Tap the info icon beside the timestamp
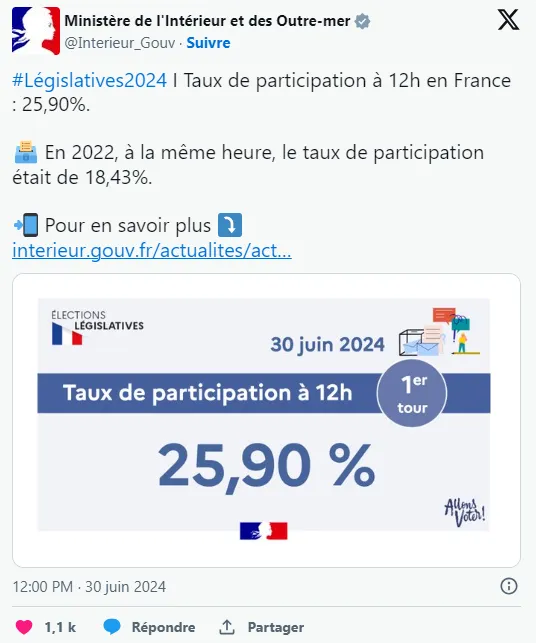The image size is (536, 643). click(509, 586)
